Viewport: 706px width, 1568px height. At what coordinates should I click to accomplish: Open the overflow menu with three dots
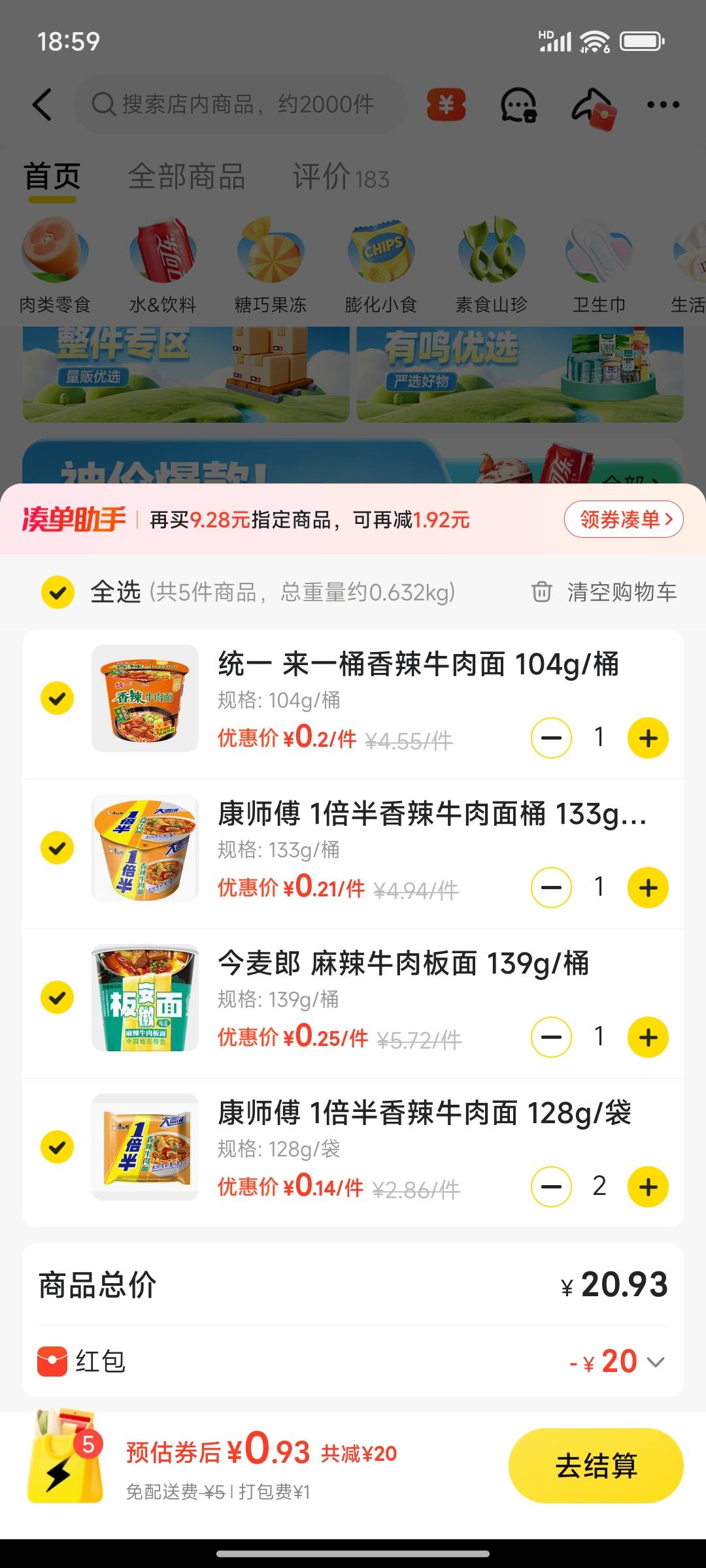point(663,105)
